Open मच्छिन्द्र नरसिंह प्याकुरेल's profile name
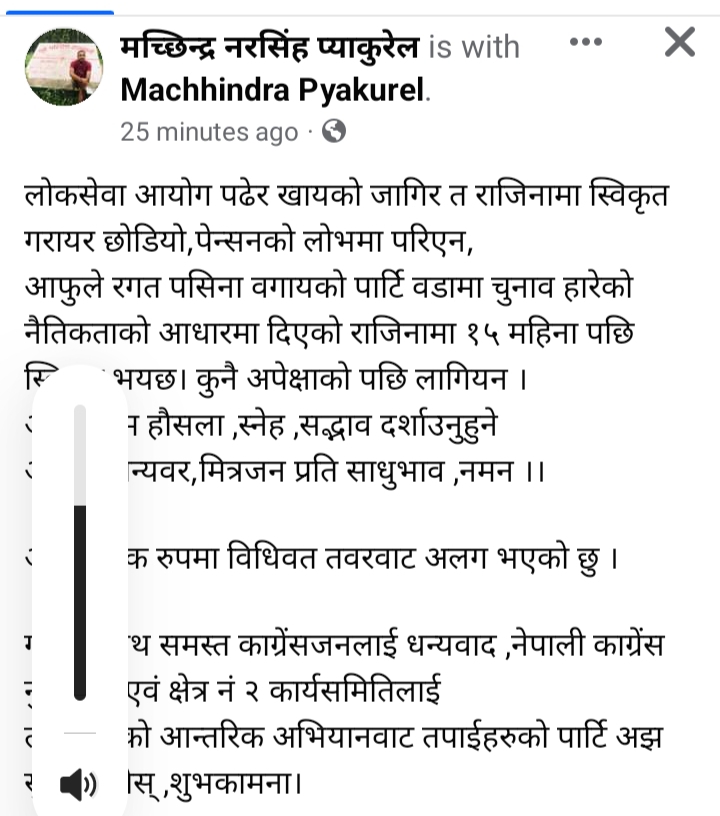The width and height of the screenshot is (720, 816). [x=268, y=46]
